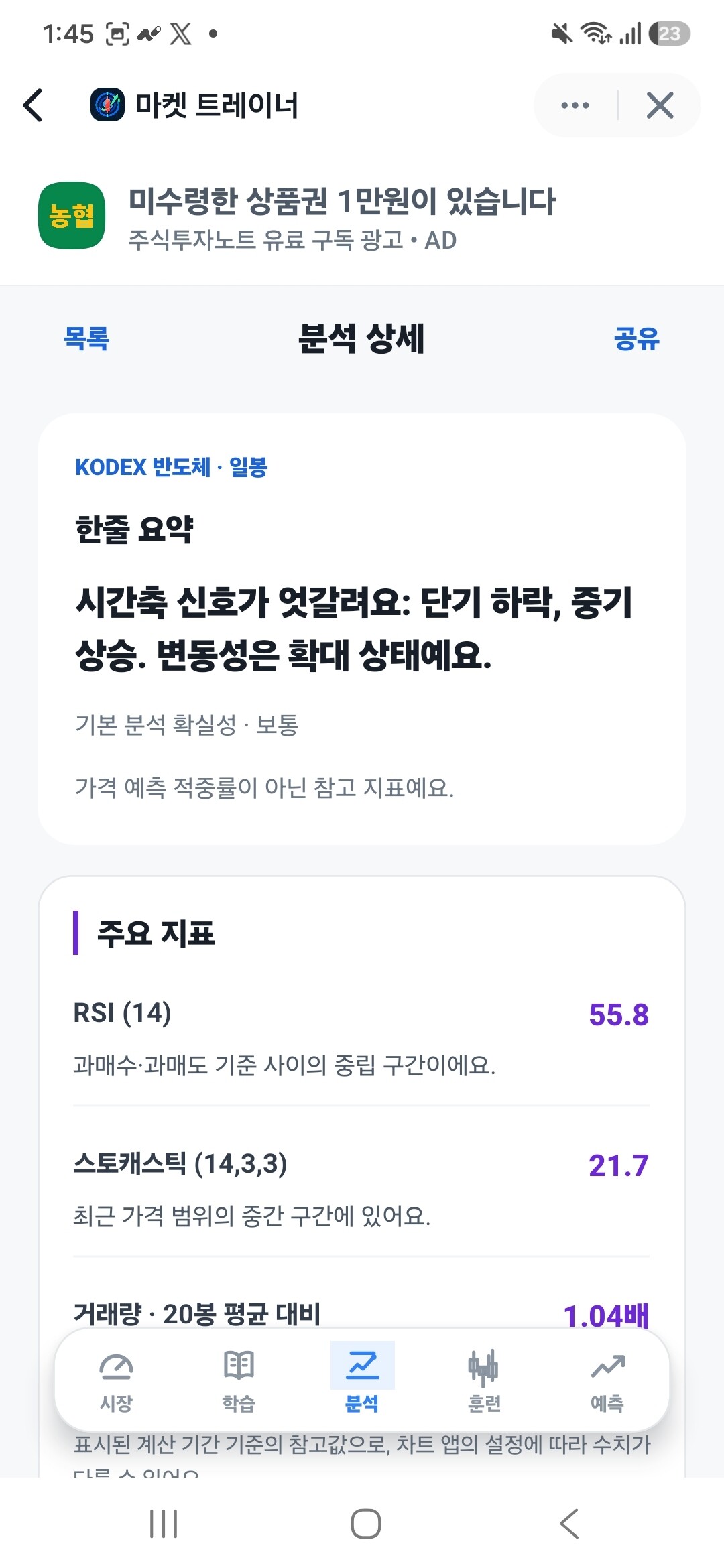
Task: Go back using the top-left arrow
Action: (33, 105)
